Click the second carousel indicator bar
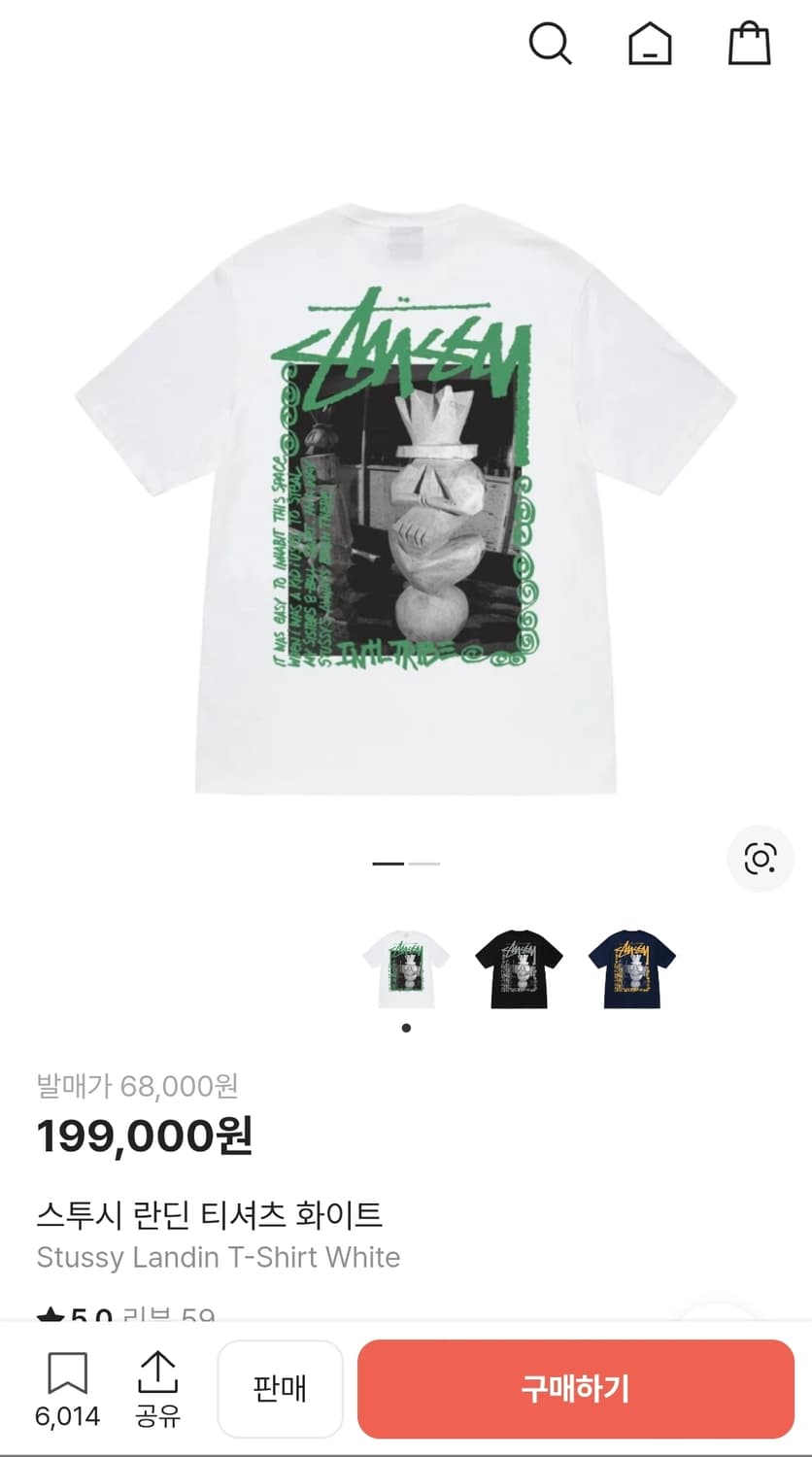This screenshot has width=812, height=1457. [x=424, y=863]
